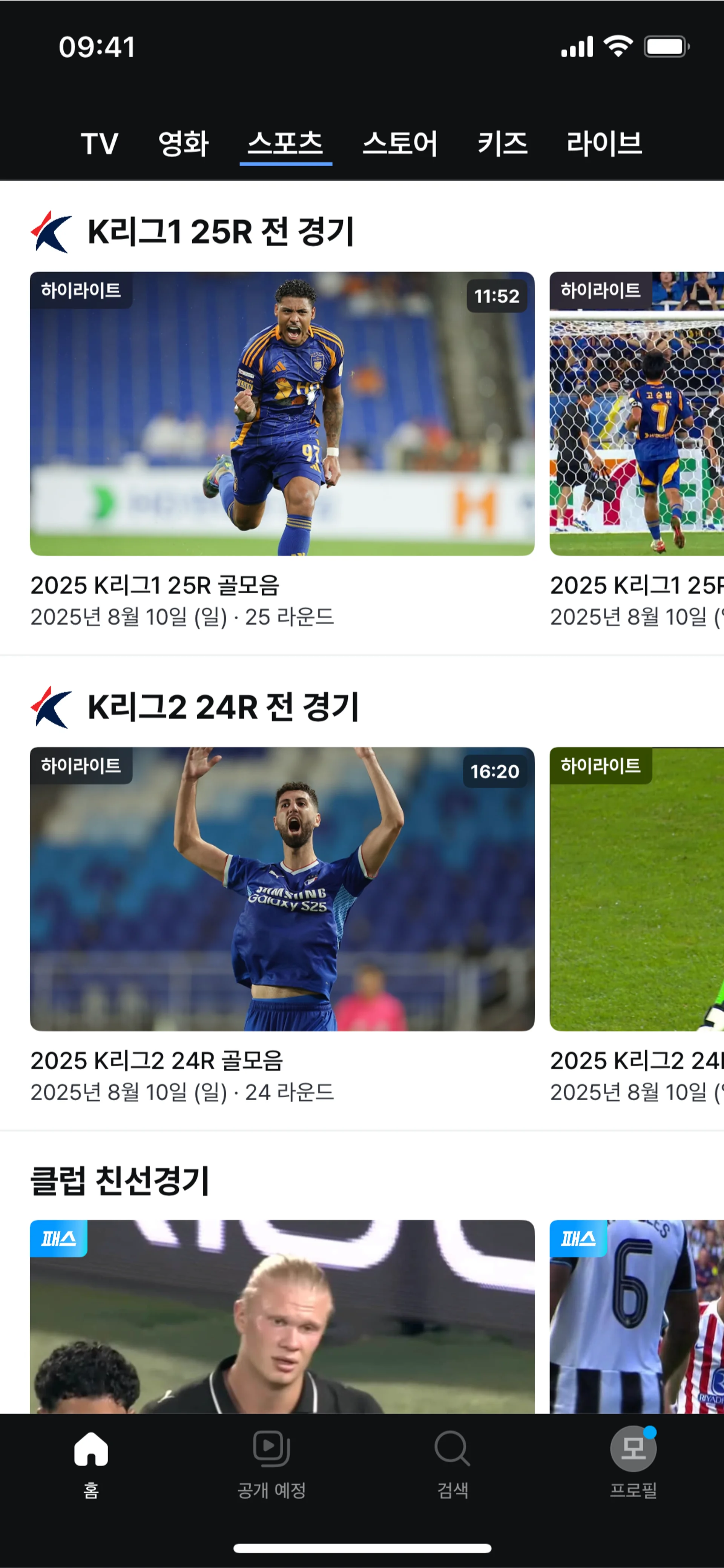Open the 스토어 tab
The width and height of the screenshot is (724, 1568).
tap(400, 144)
